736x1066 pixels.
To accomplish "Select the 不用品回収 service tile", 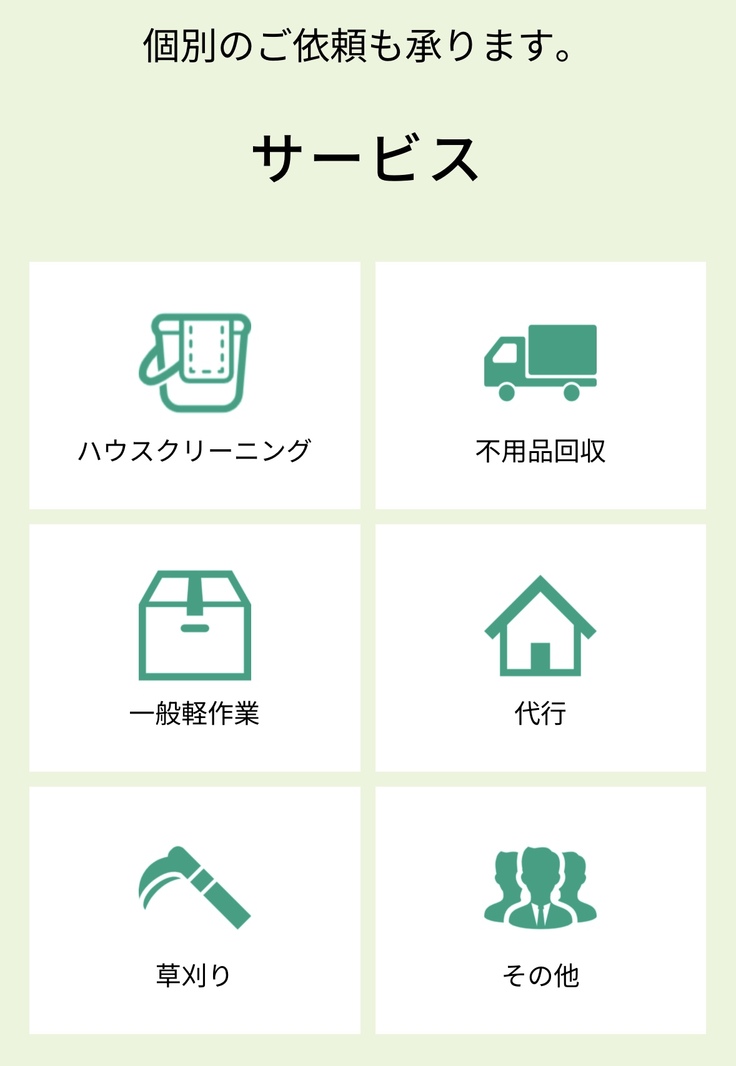I will click(540, 386).
